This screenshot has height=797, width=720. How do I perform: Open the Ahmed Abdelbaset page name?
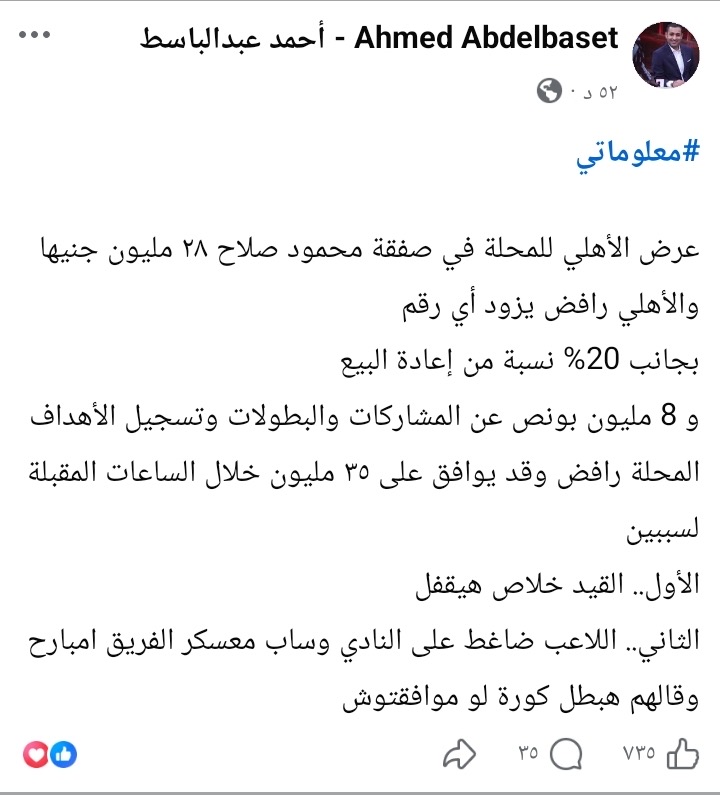click(379, 38)
